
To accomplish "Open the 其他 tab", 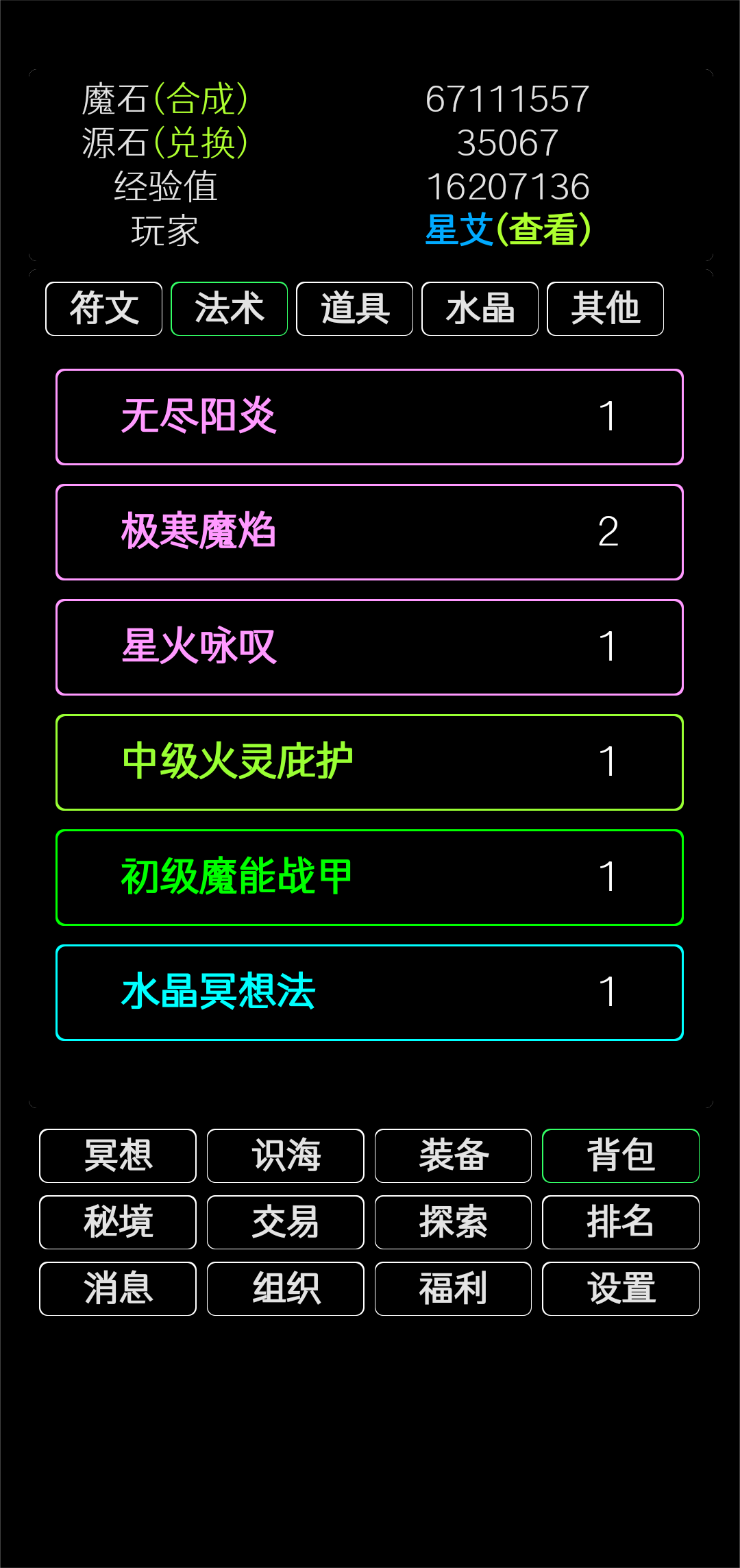I will pos(606,309).
